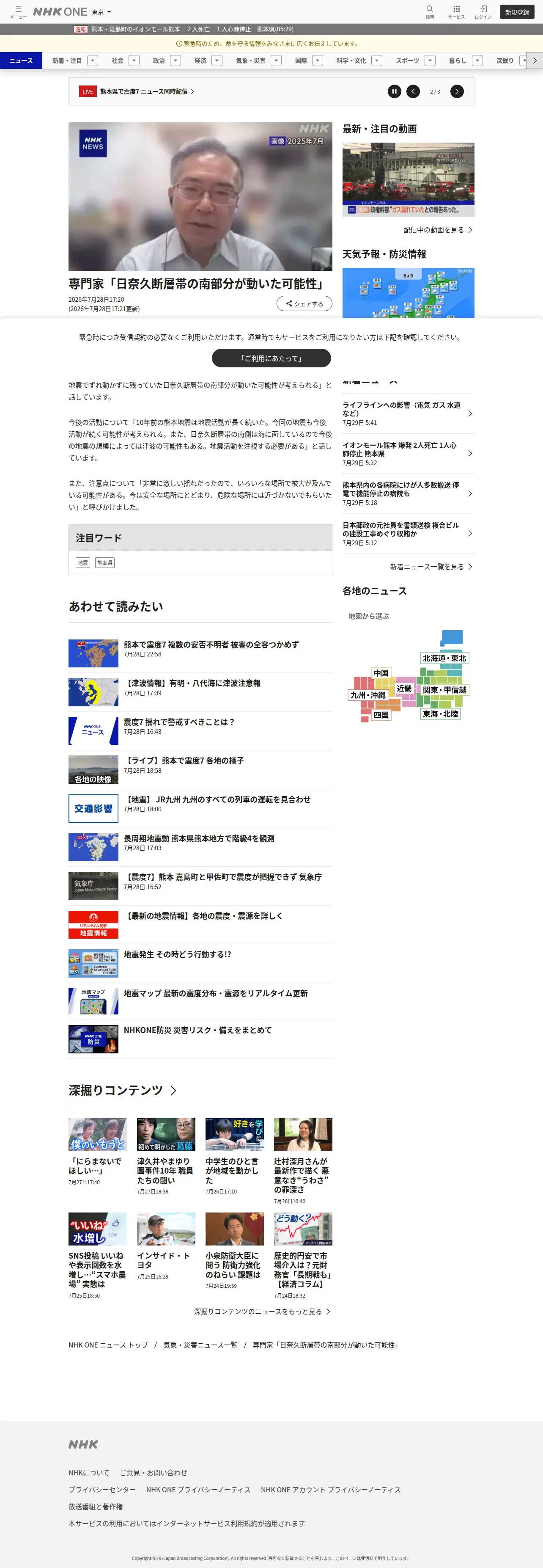The width and height of the screenshot is (543, 1568).
Task: Open the search icon in header
Action: click(x=429, y=11)
